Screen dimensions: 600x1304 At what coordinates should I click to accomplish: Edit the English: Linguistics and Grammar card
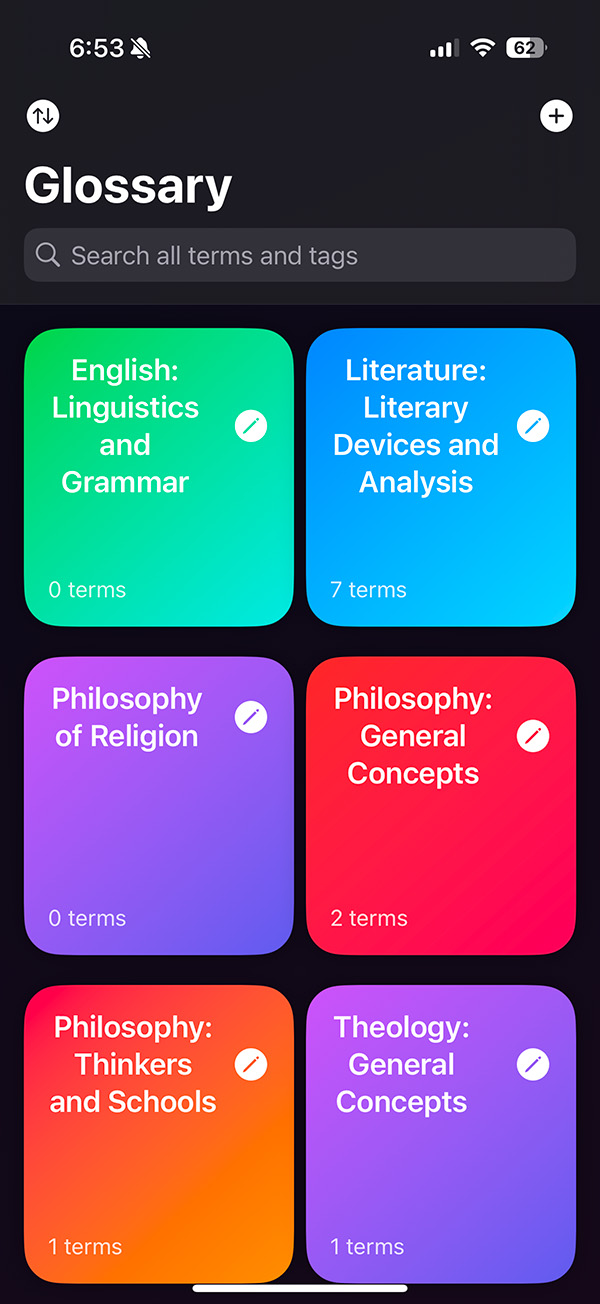coord(251,427)
